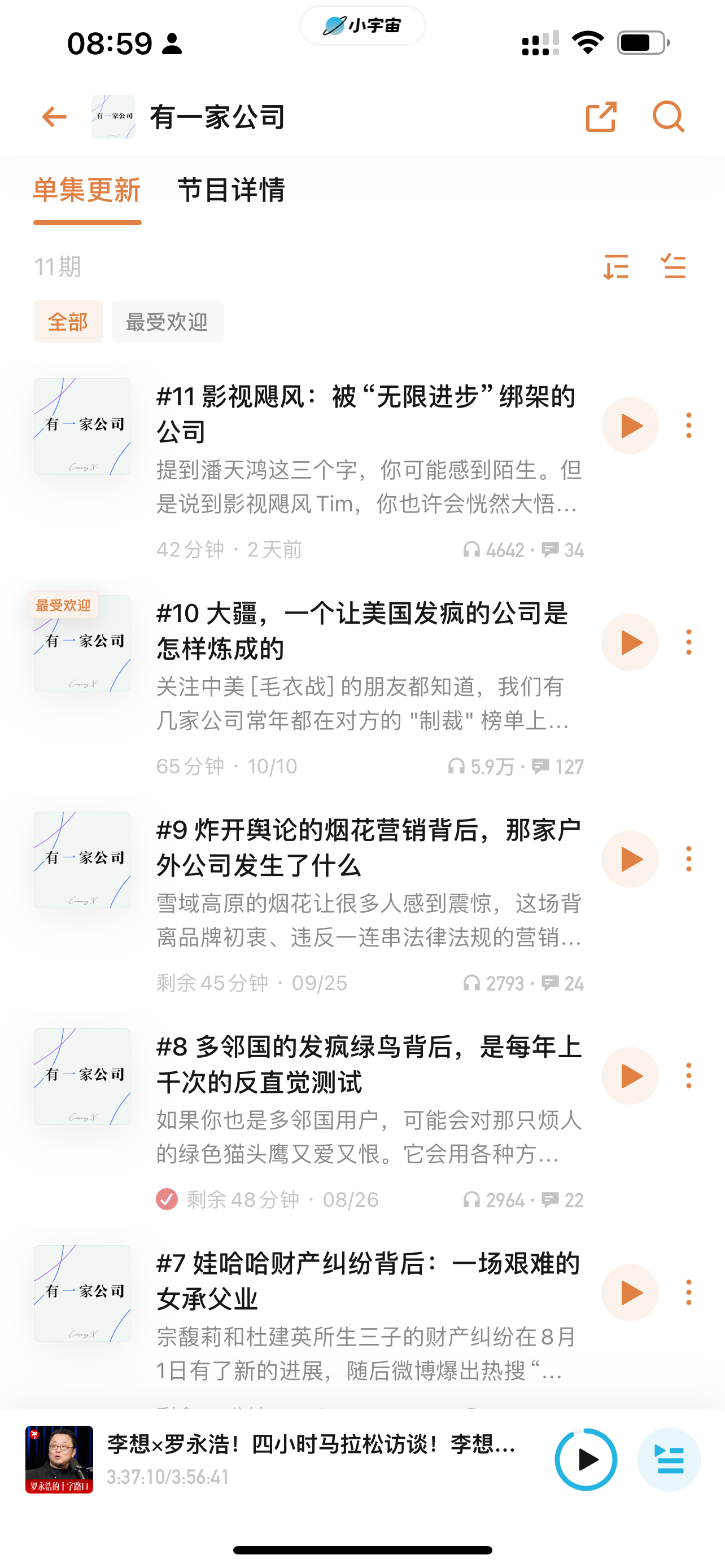Play episode #10 大疆

coord(630,642)
